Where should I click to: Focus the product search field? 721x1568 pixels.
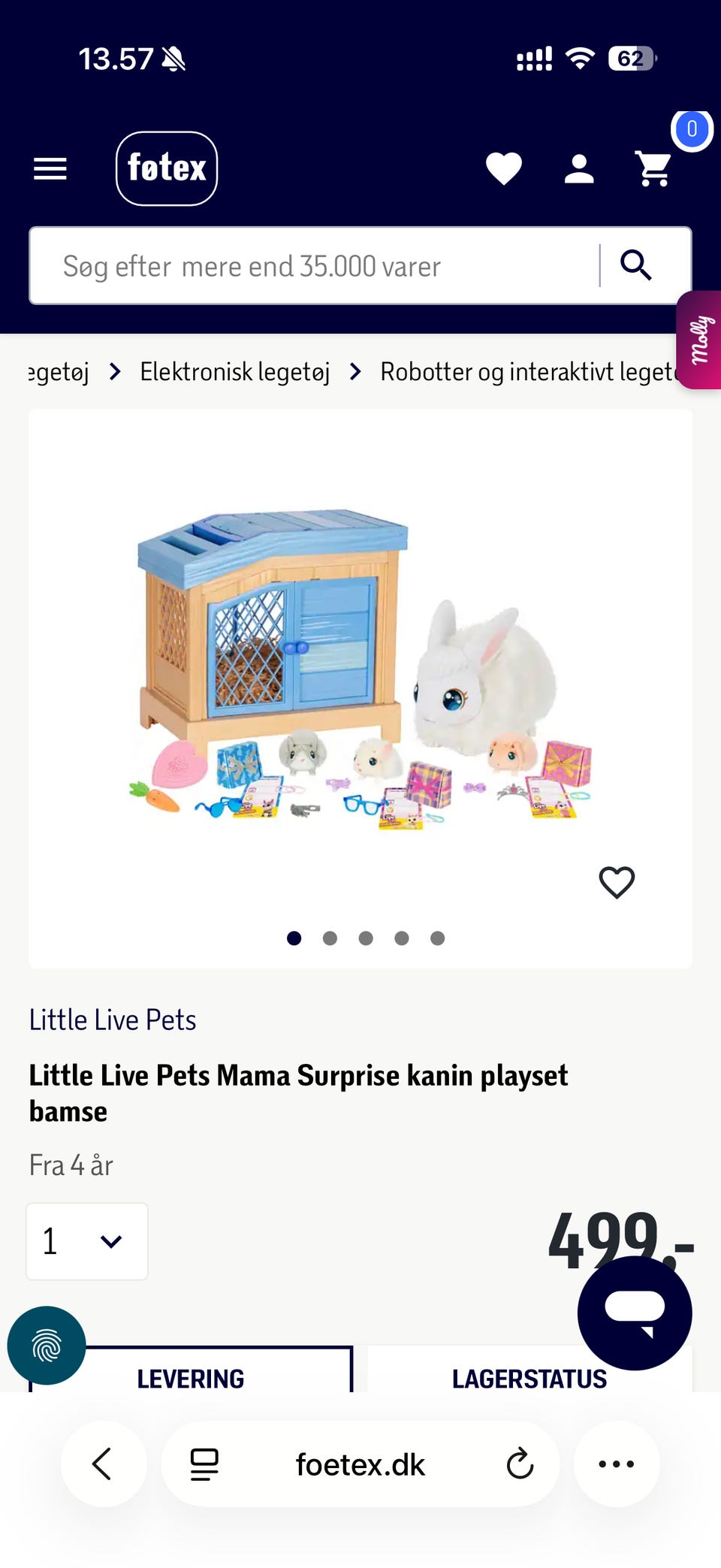[x=314, y=266]
